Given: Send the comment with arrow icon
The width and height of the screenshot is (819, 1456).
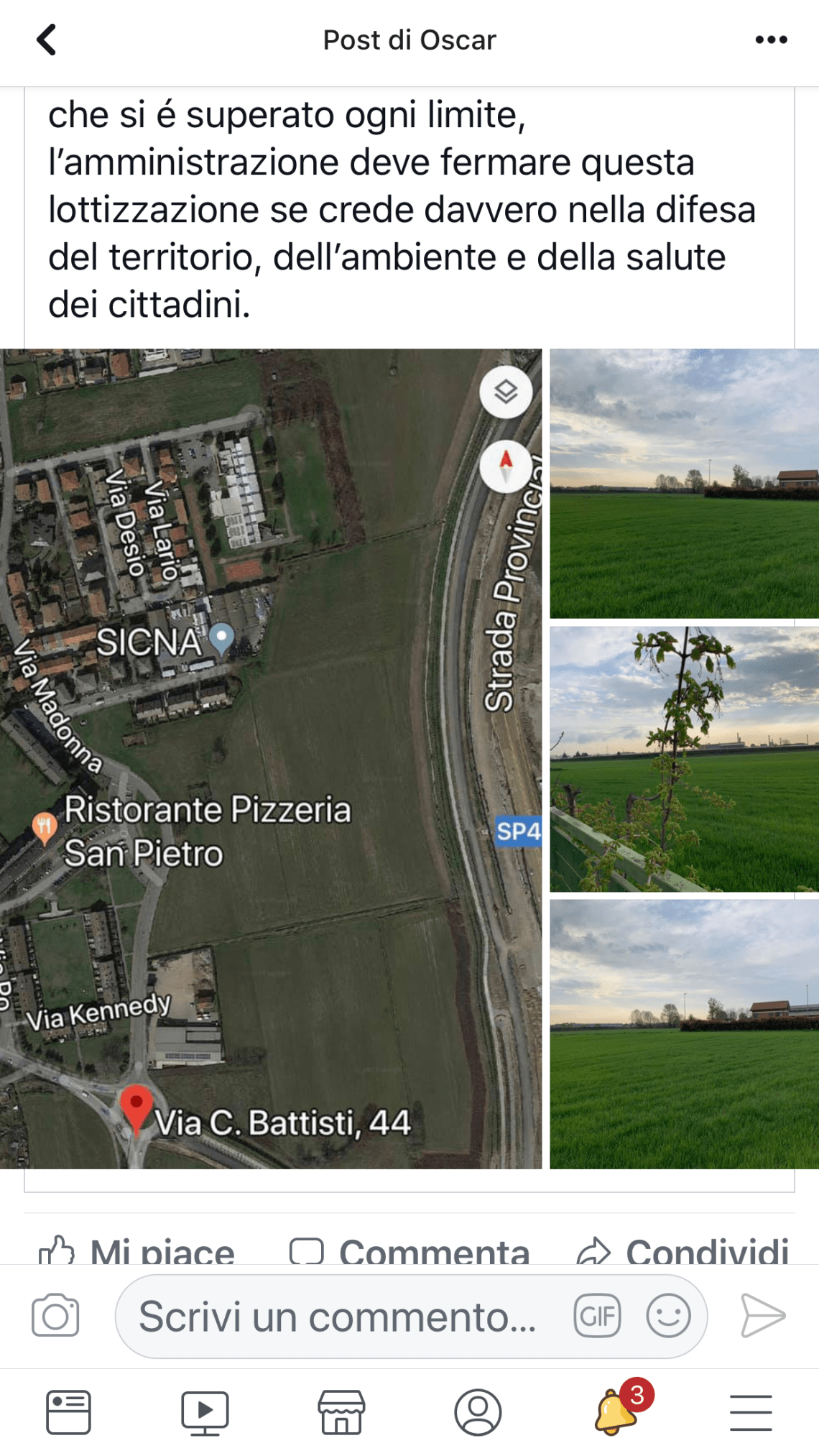Looking at the screenshot, I should coord(763,1316).
